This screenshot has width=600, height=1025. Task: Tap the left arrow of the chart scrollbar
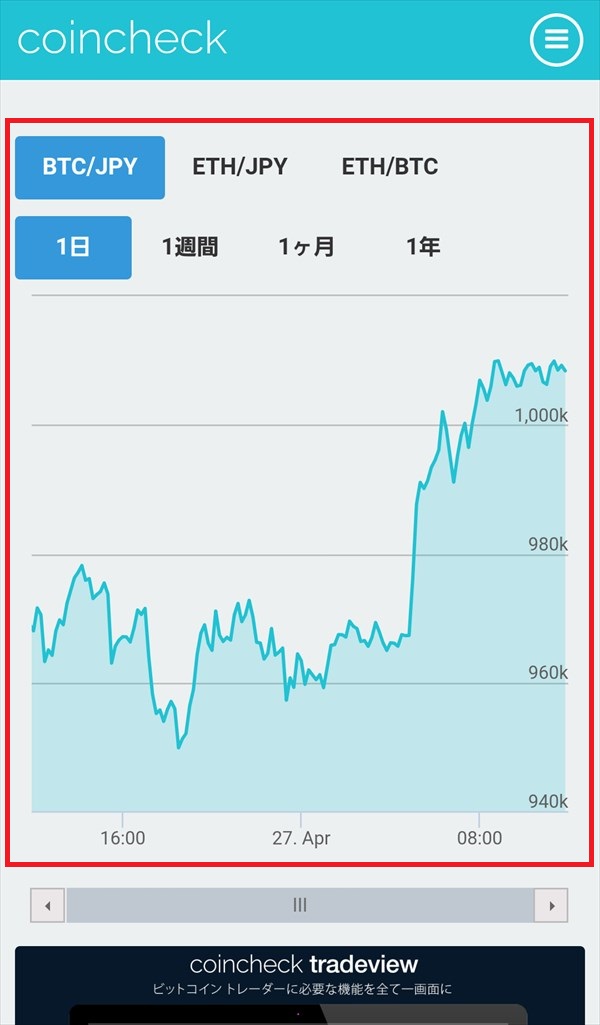[48, 905]
